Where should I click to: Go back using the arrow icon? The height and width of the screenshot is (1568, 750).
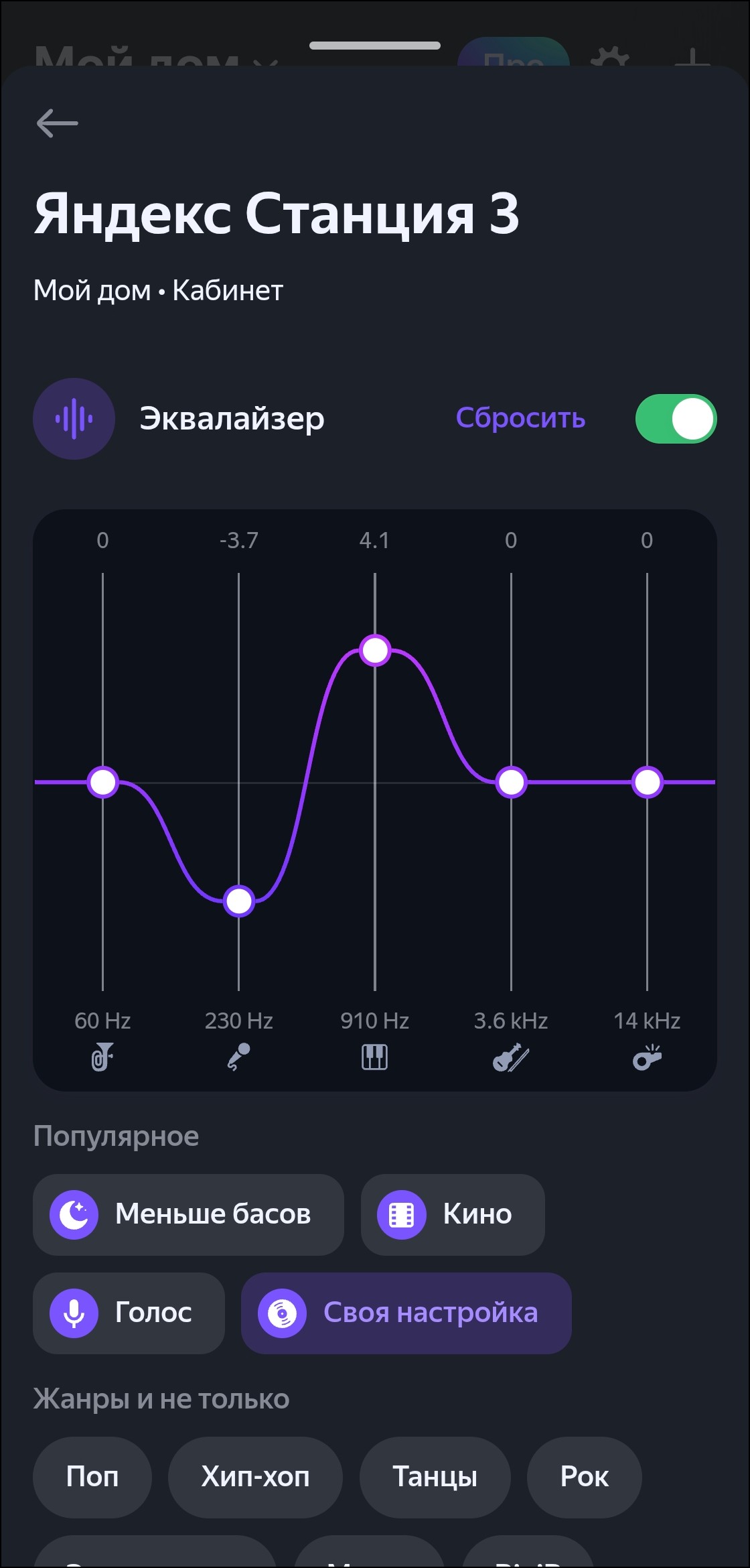(x=58, y=124)
